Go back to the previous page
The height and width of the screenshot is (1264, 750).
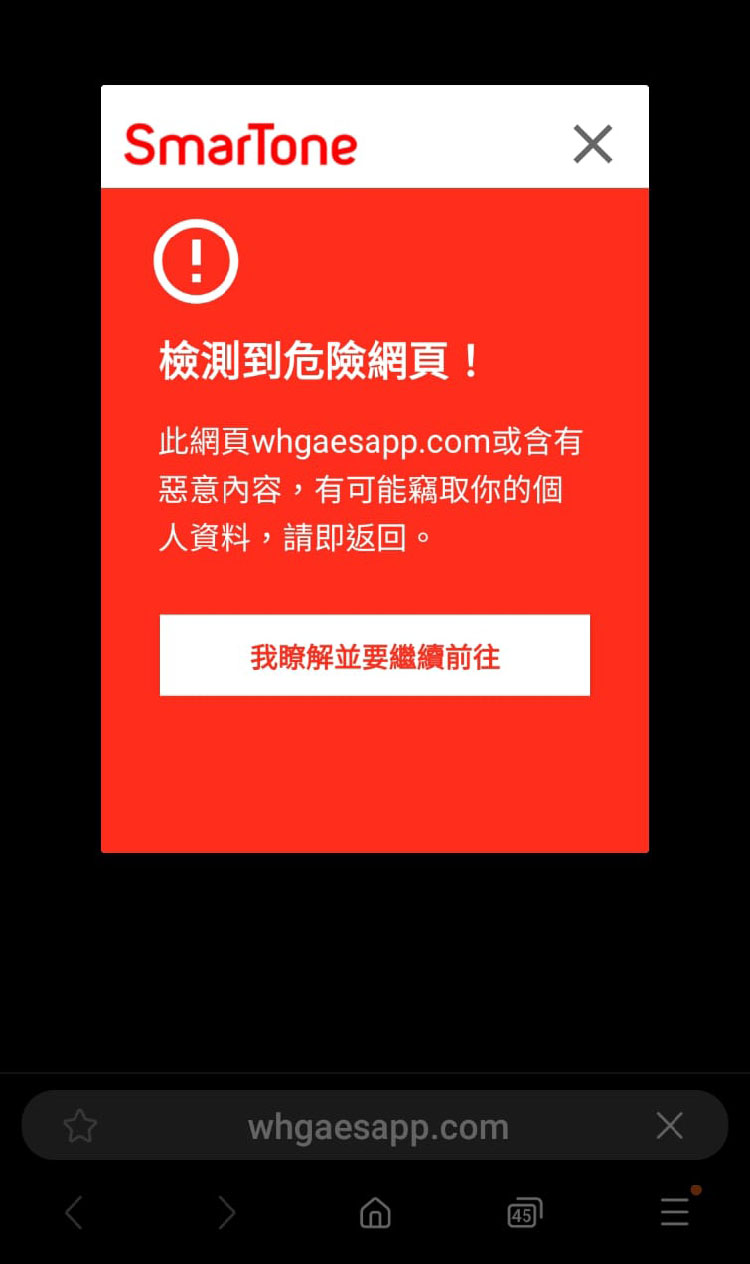coord(73,1213)
